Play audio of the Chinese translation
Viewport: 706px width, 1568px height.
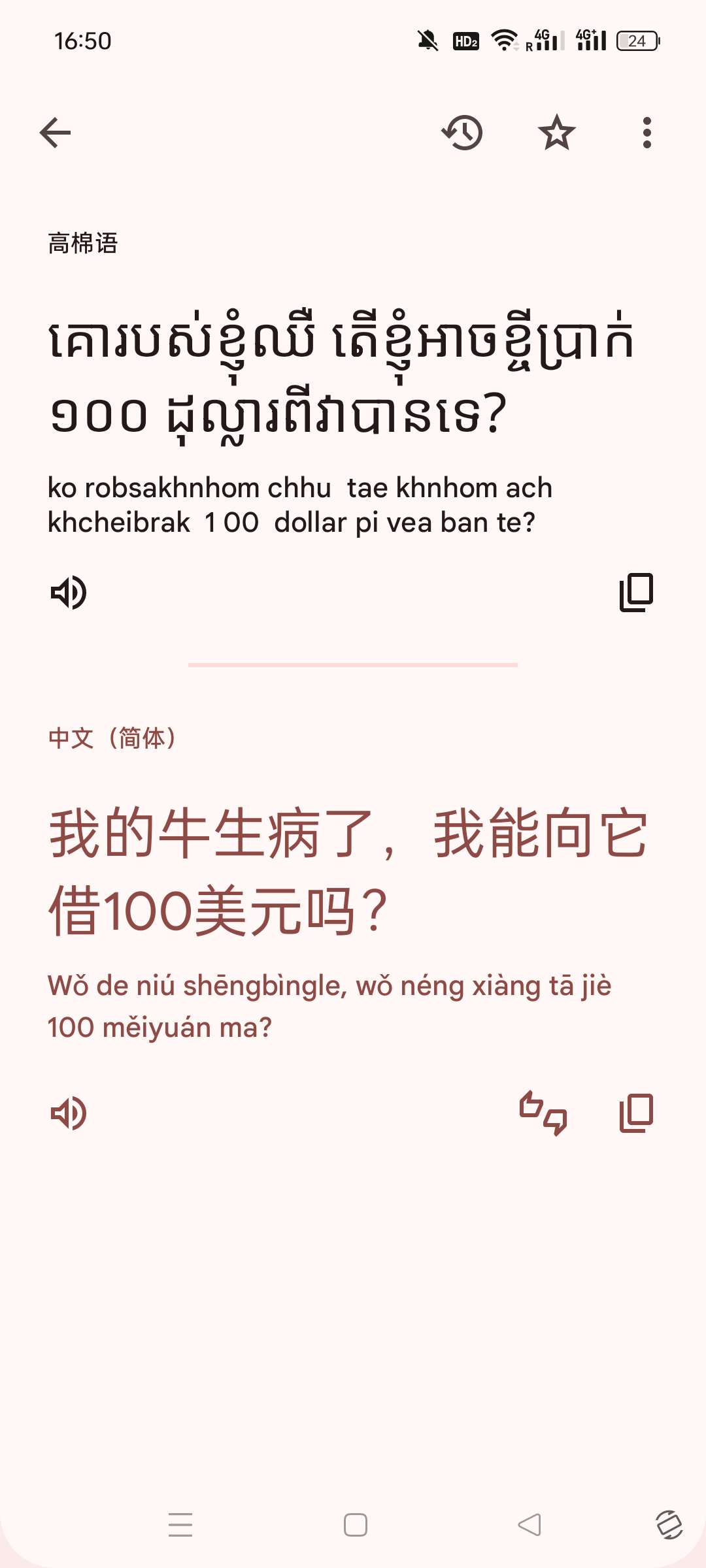pyautogui.click(x=69, y=1113)
